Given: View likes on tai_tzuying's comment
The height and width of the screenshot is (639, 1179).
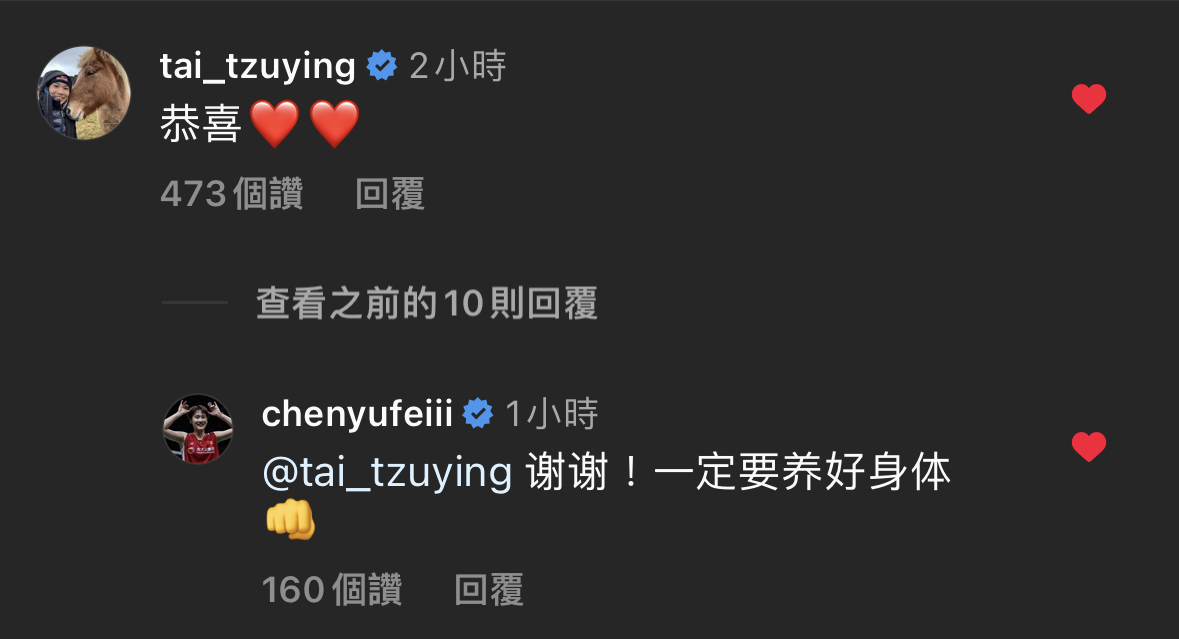Looking at the screenshot, I should tap(231, 194).
